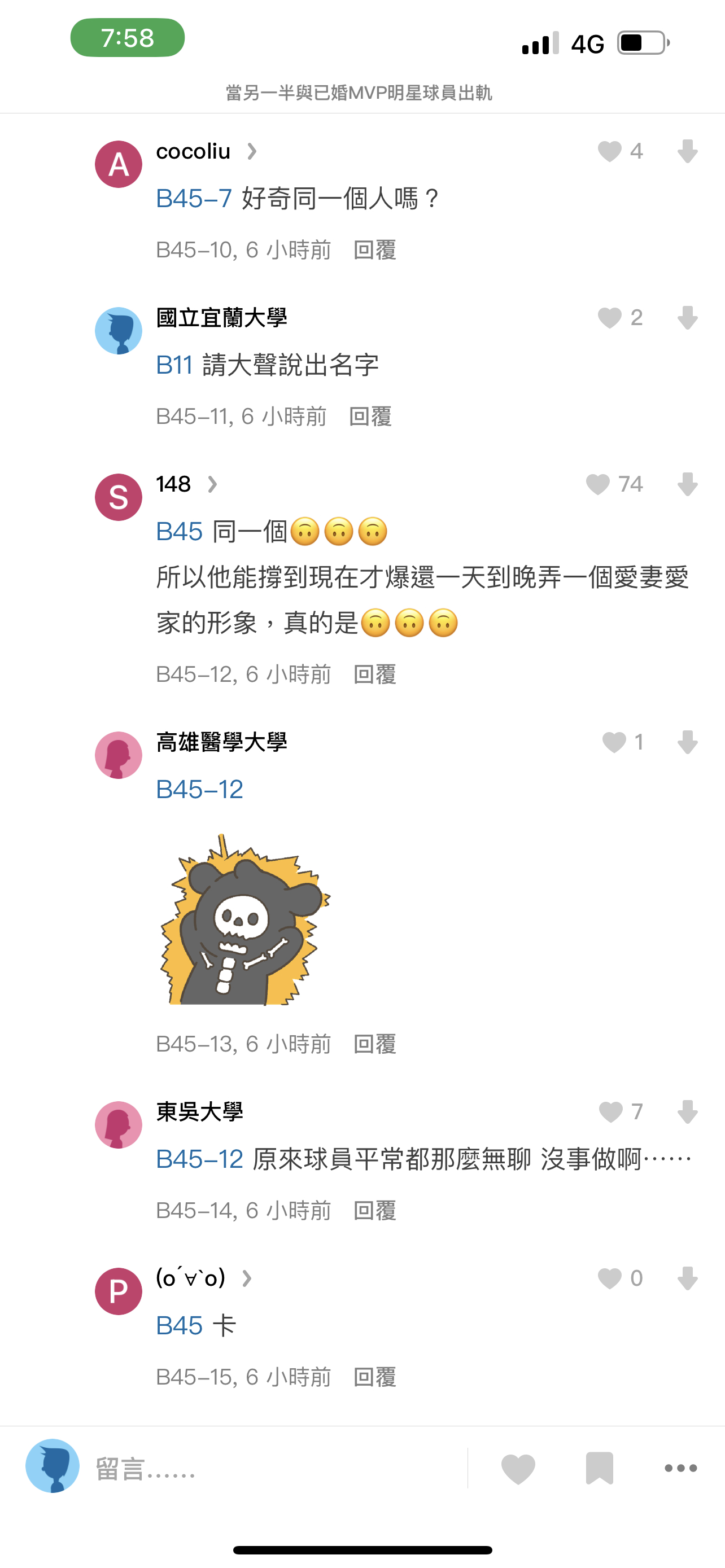Reply to comment B45-14
Image resolution: width=725 pixels, height=1568 pixels.
375,1211
